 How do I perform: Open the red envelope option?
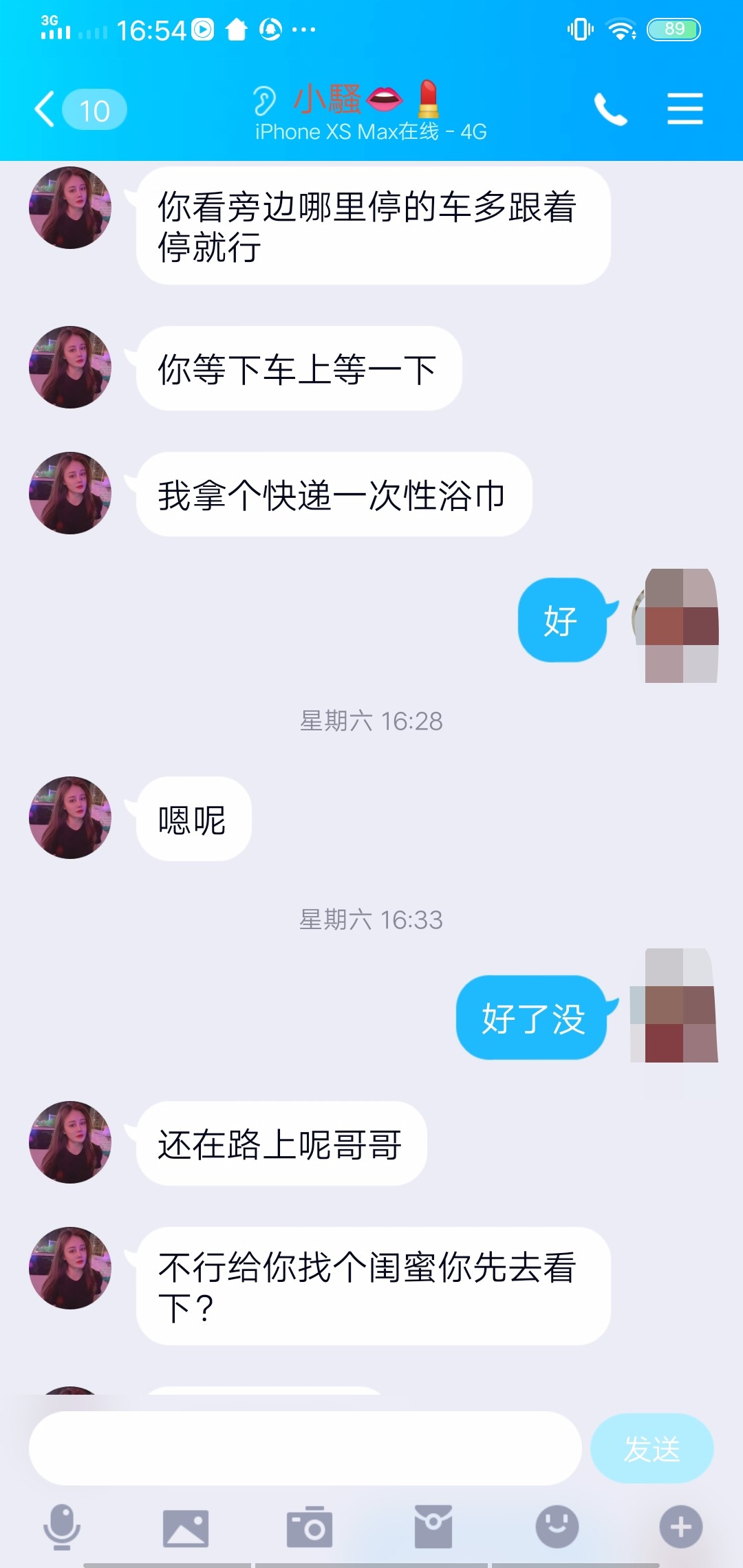pos(433,1527)
